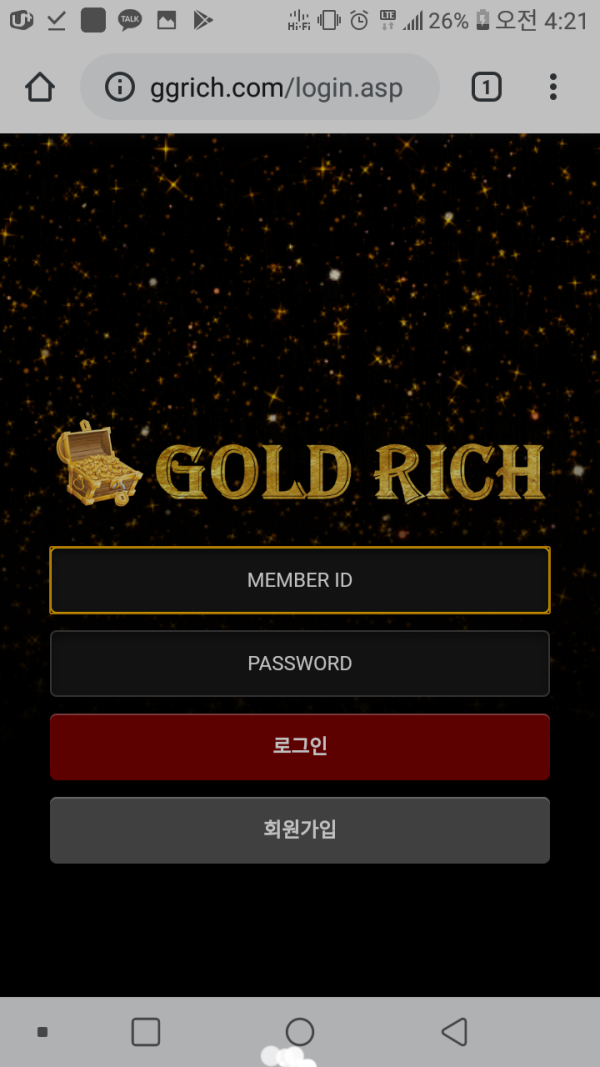
Task: Open the site info icon
Action: (x=120, y=87)
